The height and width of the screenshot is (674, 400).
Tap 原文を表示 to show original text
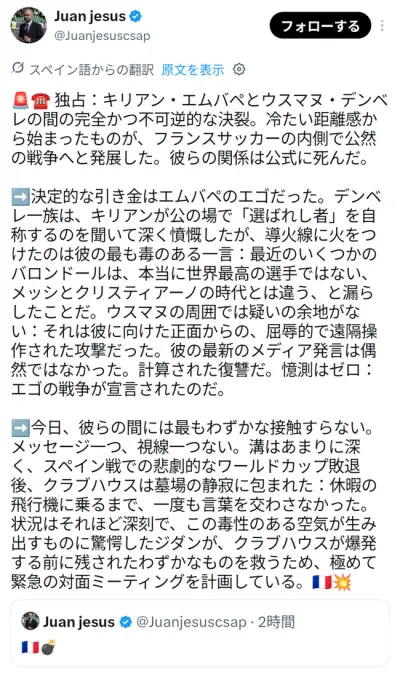(192, 70)
